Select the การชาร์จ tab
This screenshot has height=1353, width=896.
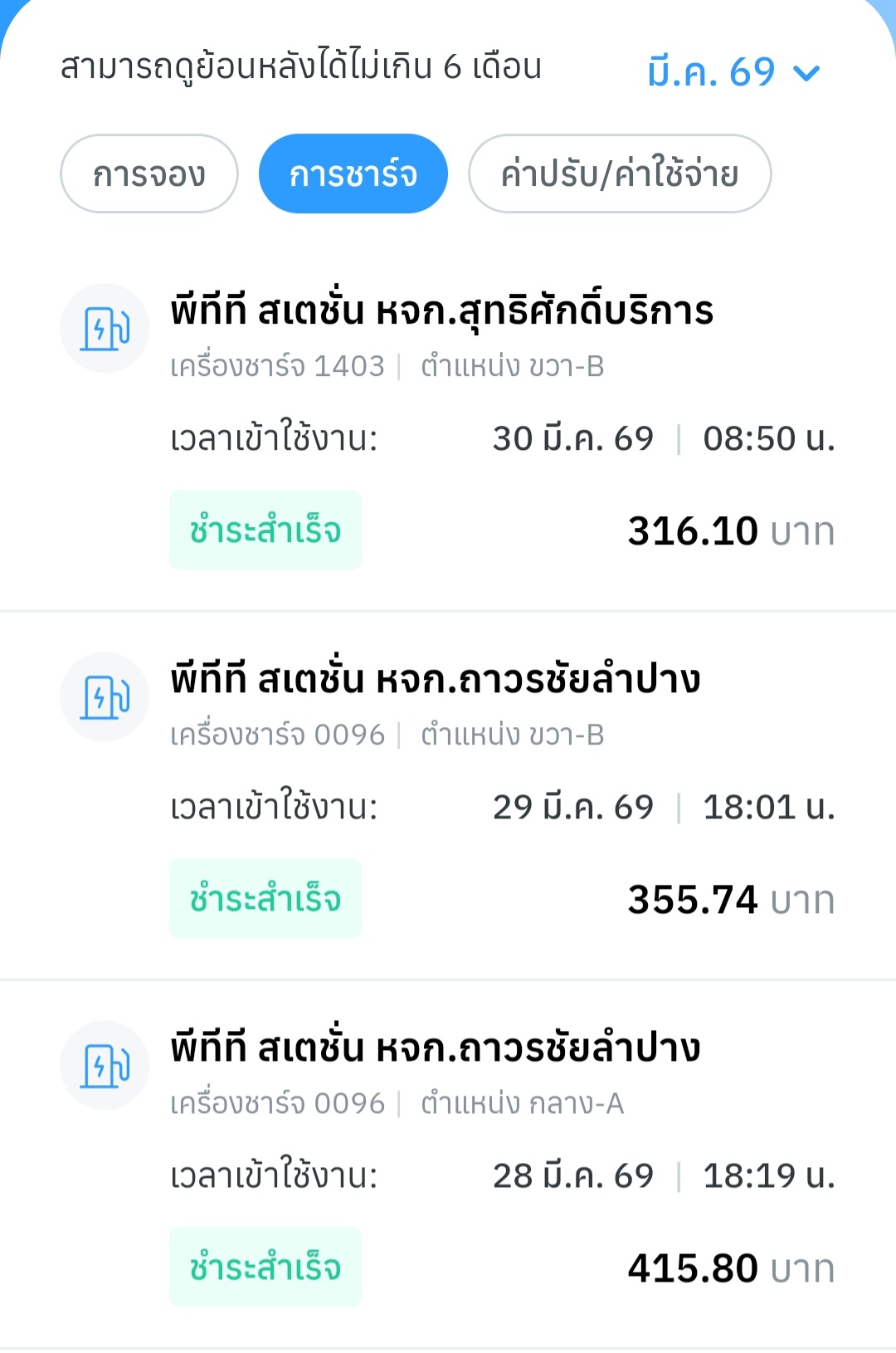pyautogui.click(x=353, y=174)
